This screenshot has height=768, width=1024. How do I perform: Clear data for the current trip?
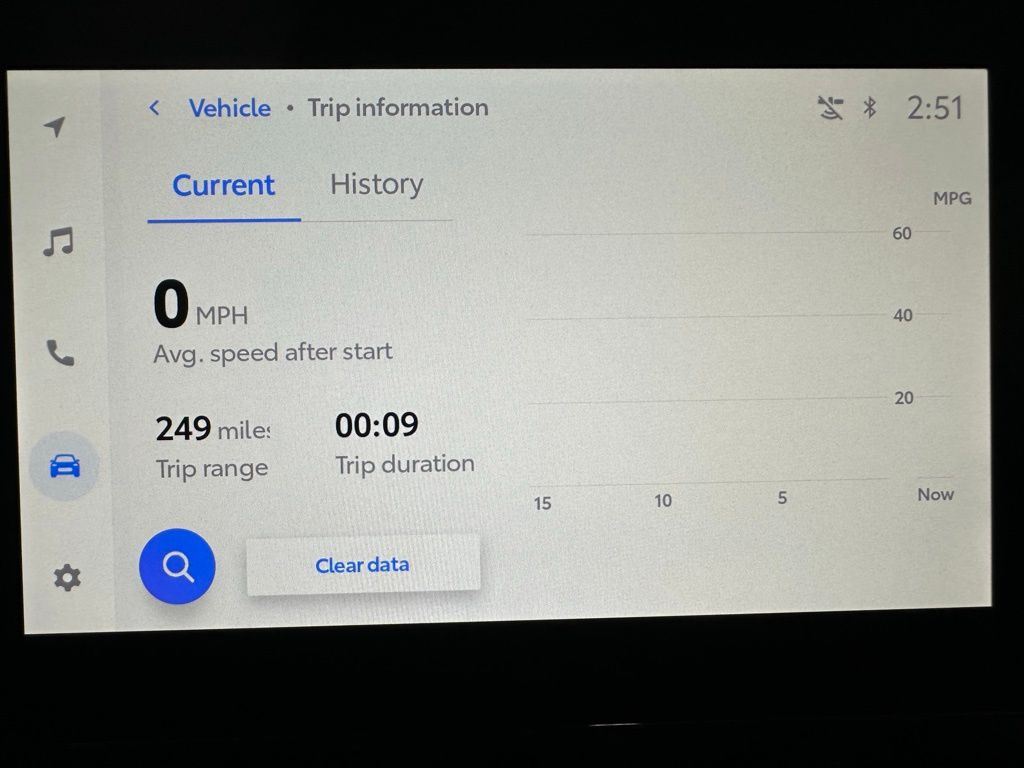pos(362,565)
